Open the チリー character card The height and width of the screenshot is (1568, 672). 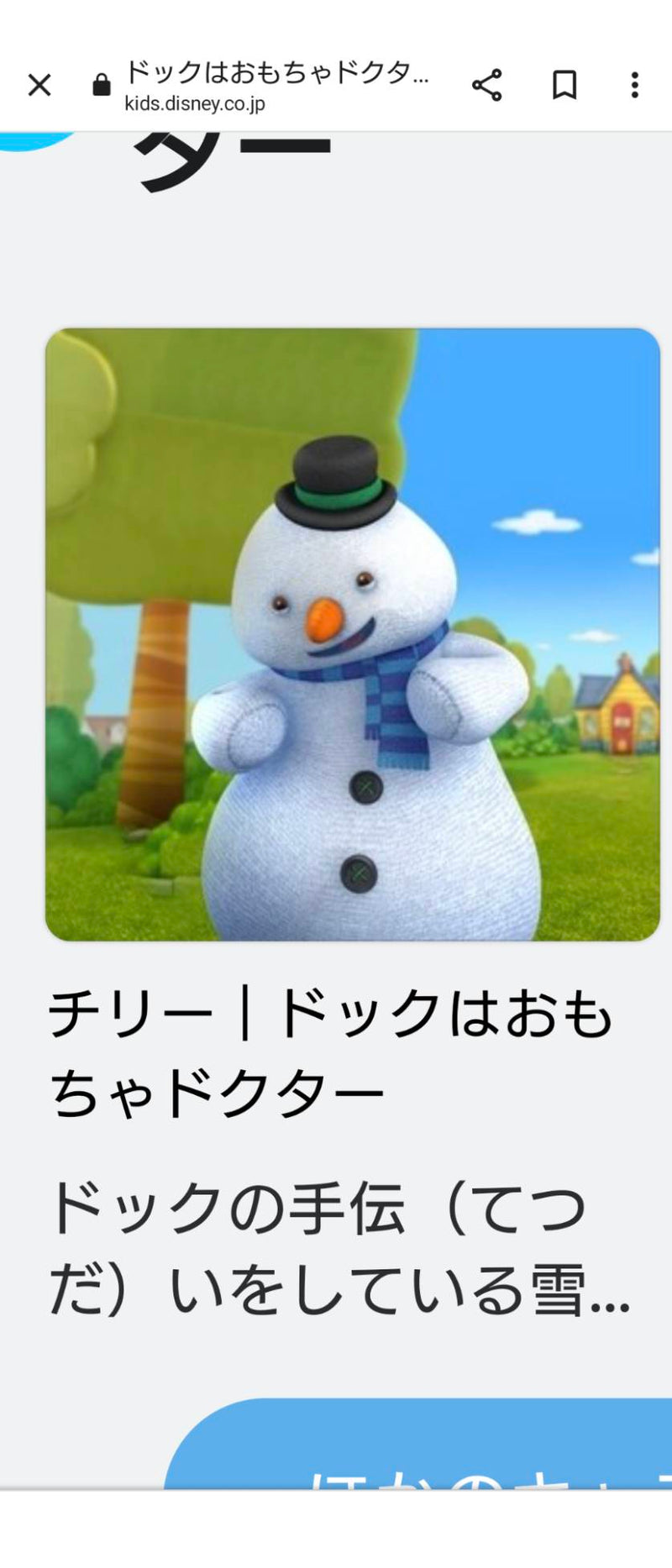[x=352, y=634]
